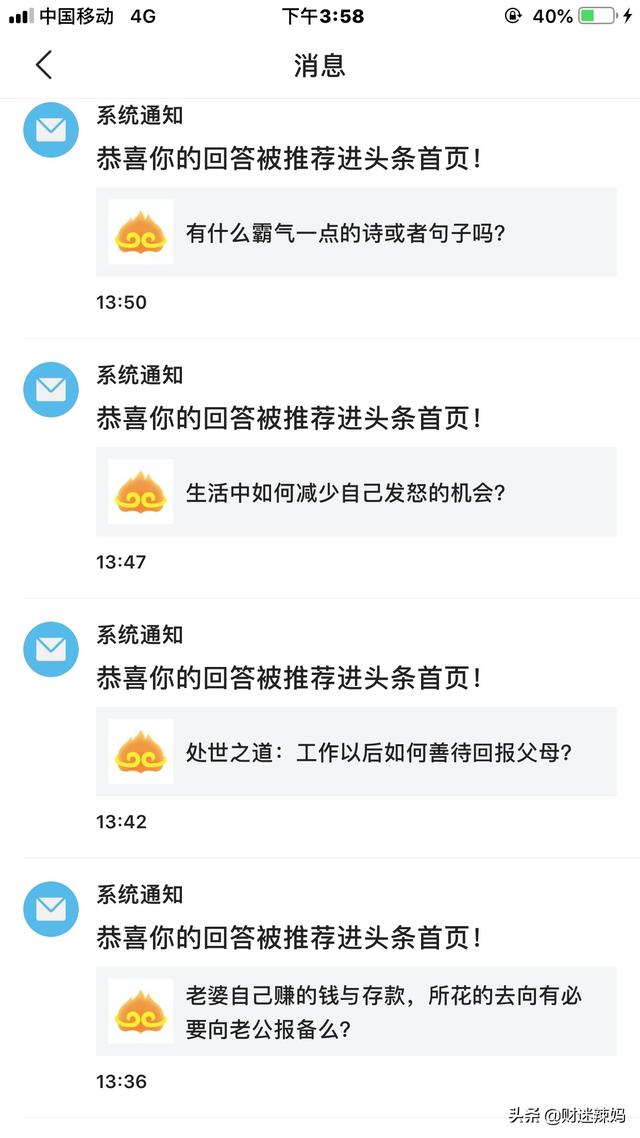Open the question 老婆自己赚的钱与存款
The height and width of the screenshot is (1138, 640).
tap(356, 1011)
